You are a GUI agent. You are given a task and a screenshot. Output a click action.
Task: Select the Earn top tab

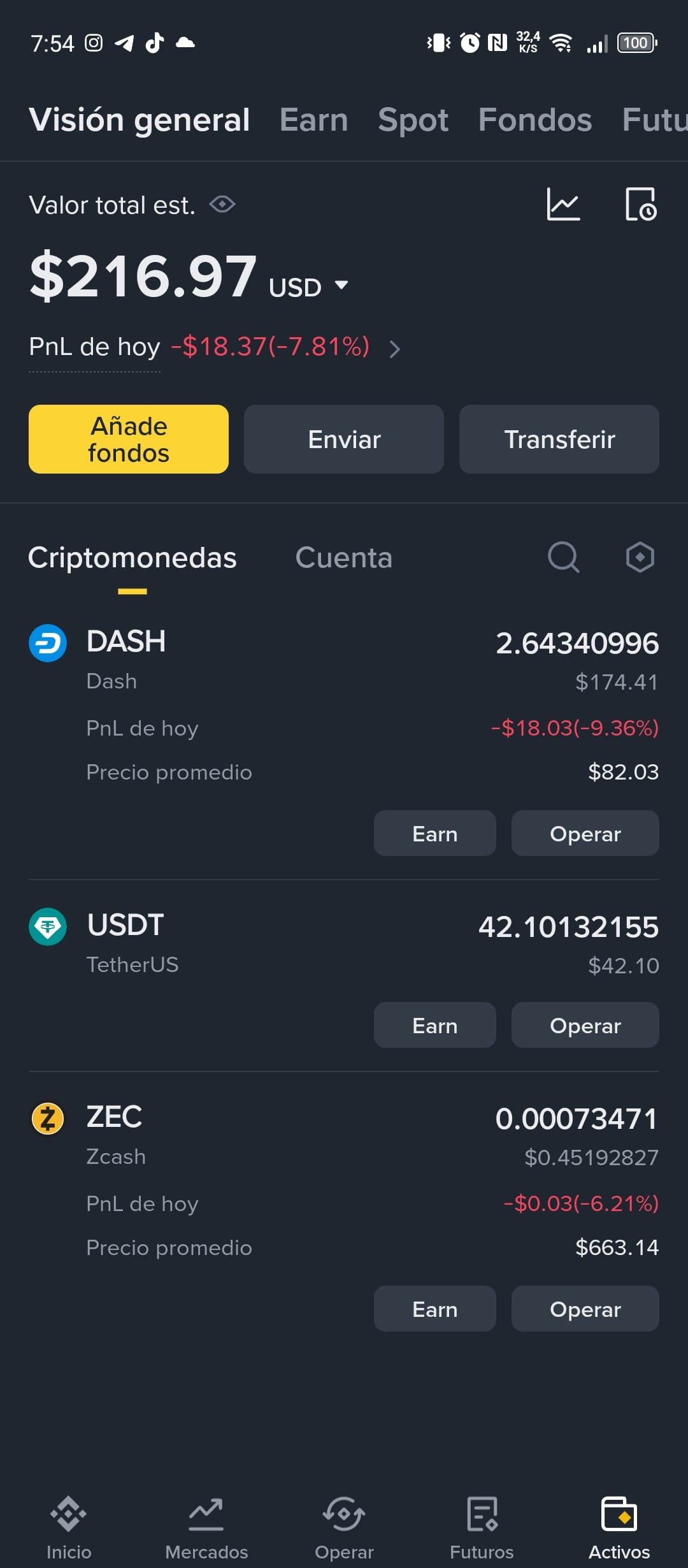[x=314, y=120]
